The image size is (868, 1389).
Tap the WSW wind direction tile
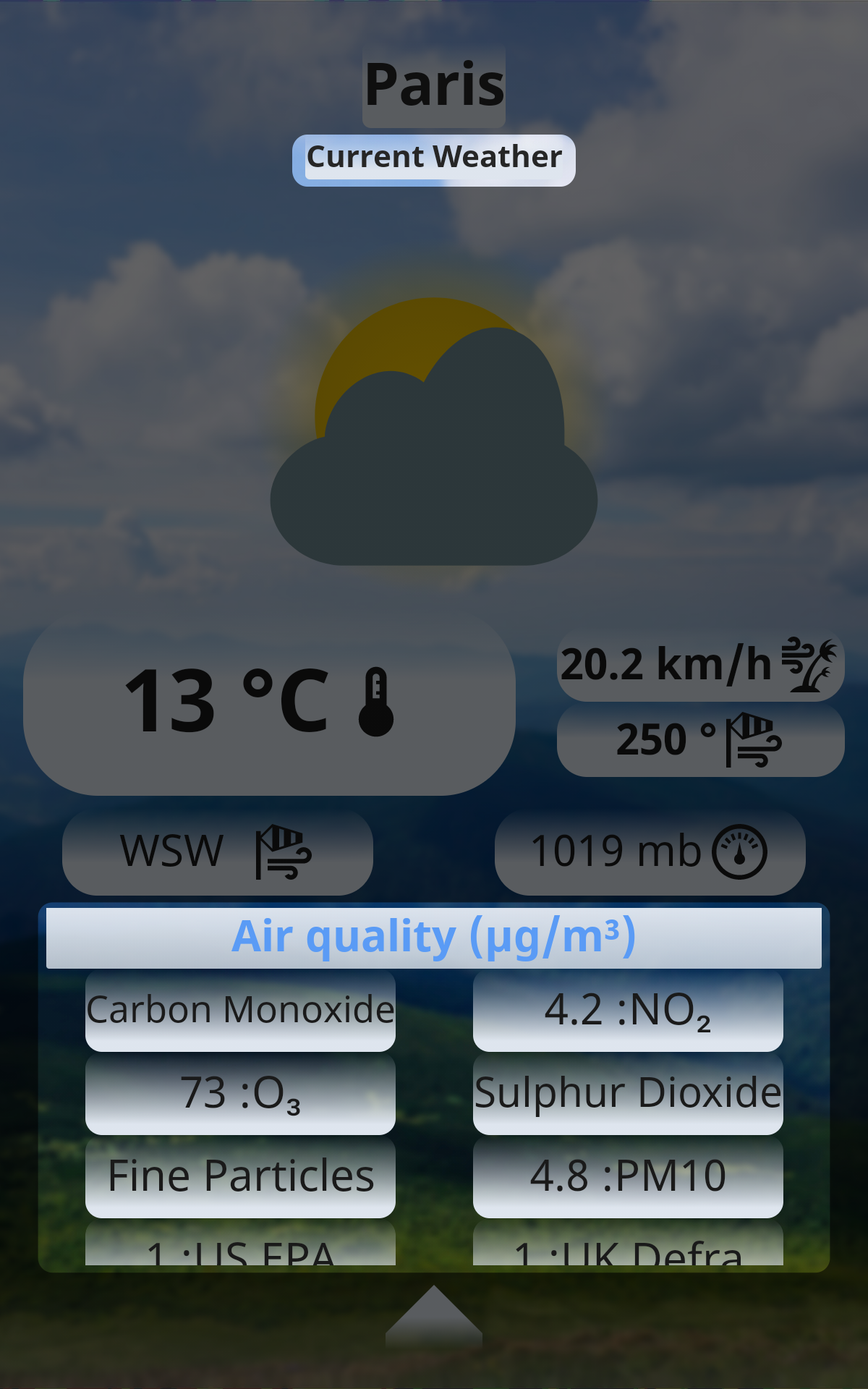coord(218,851)
